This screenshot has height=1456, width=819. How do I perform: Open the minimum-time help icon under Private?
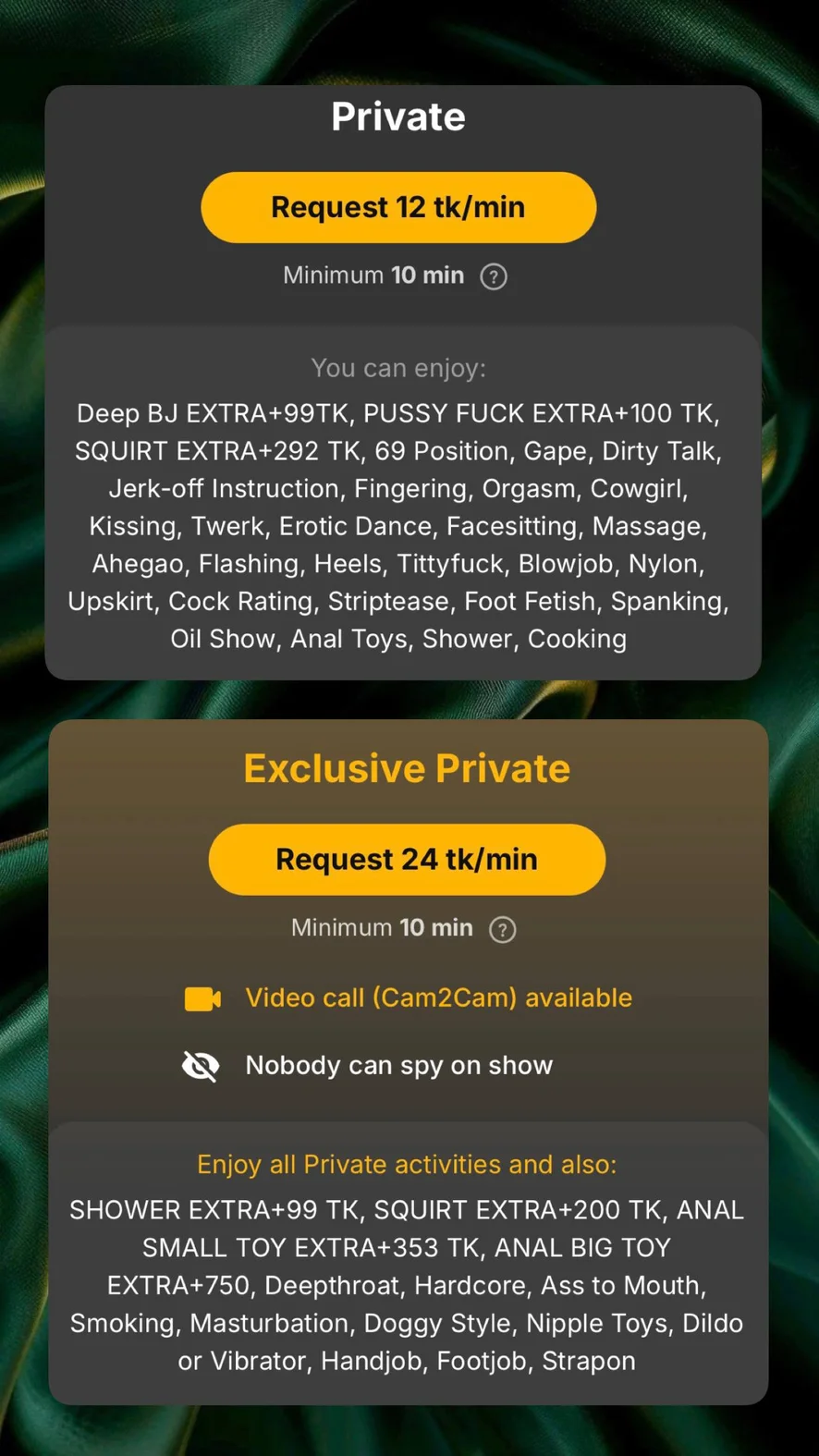(x=494, y=276)
